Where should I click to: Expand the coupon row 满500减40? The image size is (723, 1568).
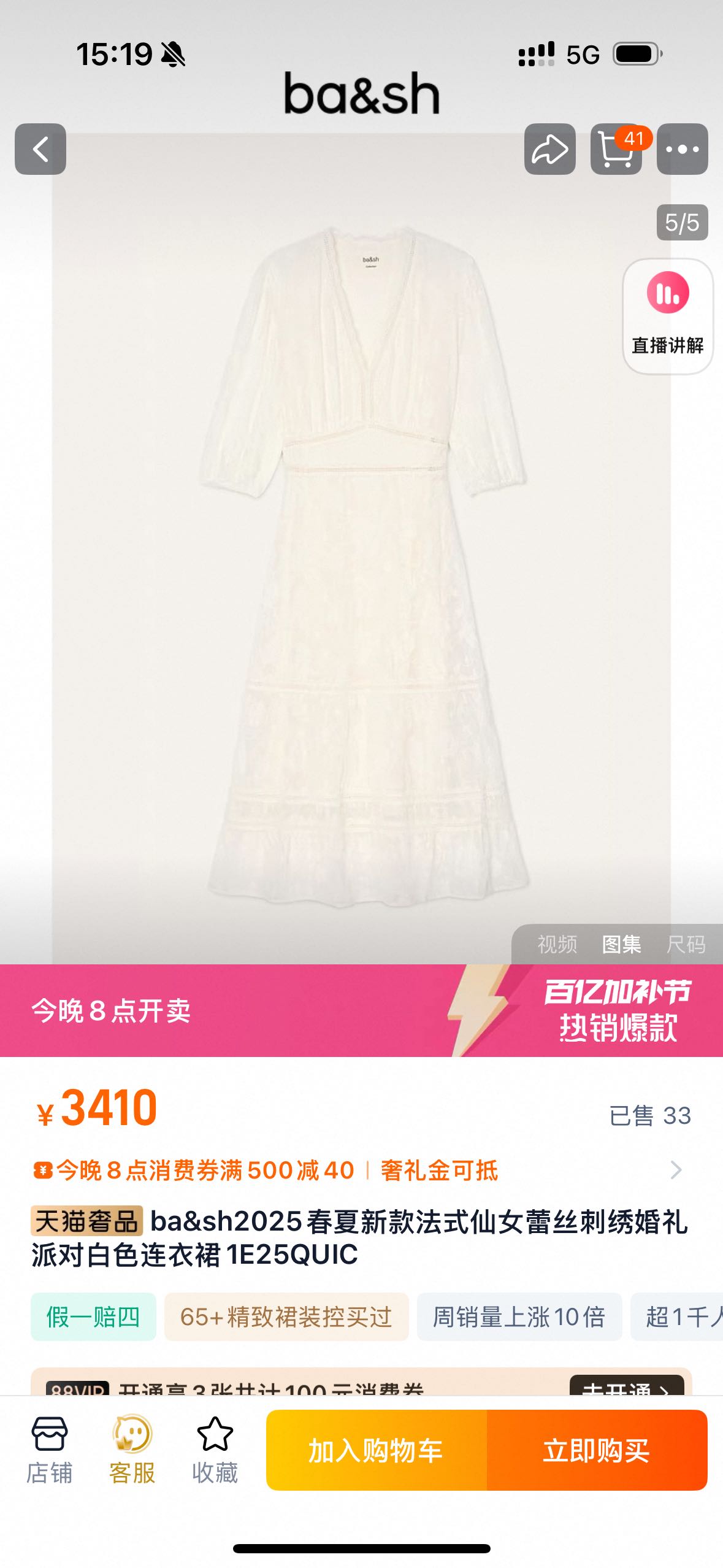click(x=675, y=1170)
